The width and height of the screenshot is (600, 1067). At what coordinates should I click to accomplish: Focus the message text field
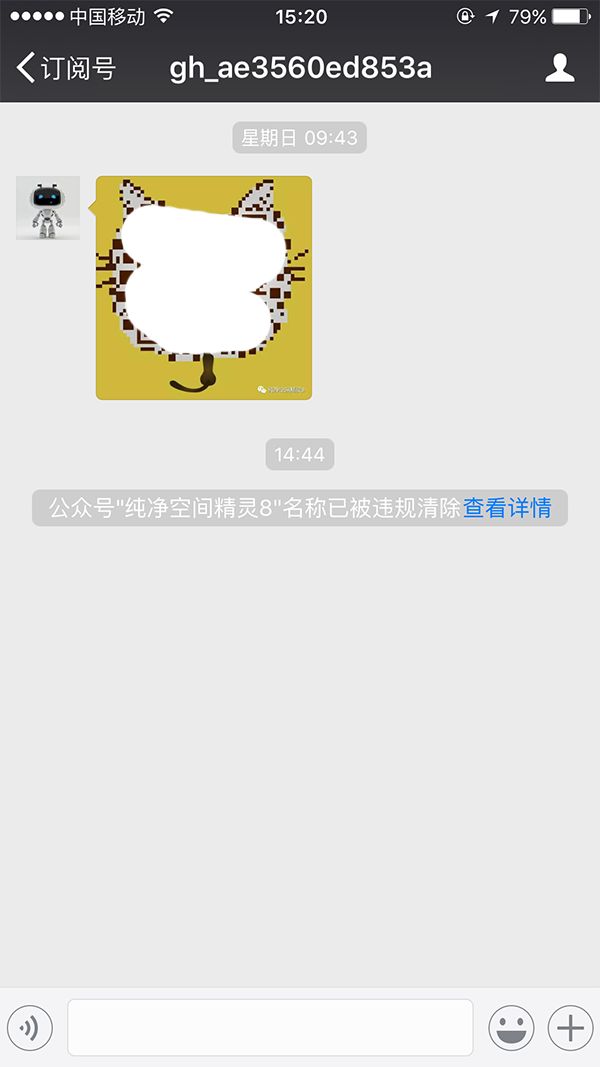click(x=270, y=1028)
